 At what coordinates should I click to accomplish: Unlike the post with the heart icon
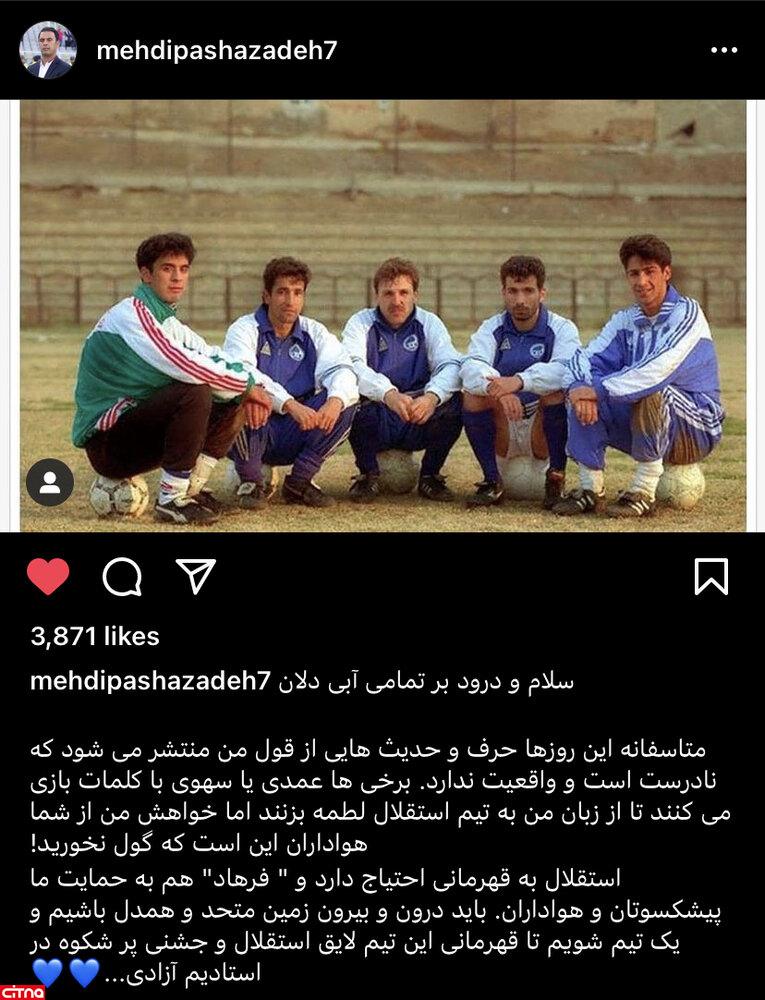[47, 576]
